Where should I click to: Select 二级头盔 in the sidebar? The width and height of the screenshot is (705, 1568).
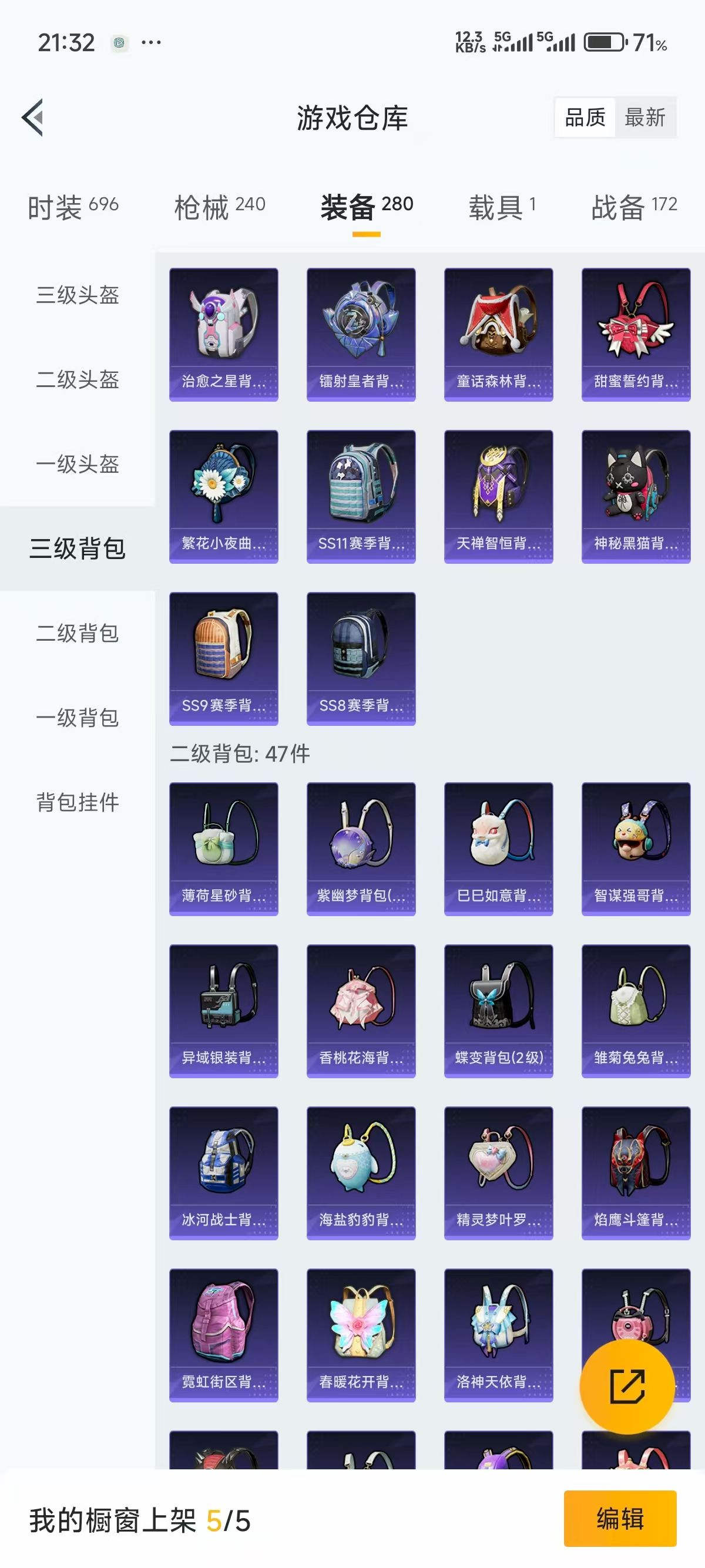tap(78, 380)
